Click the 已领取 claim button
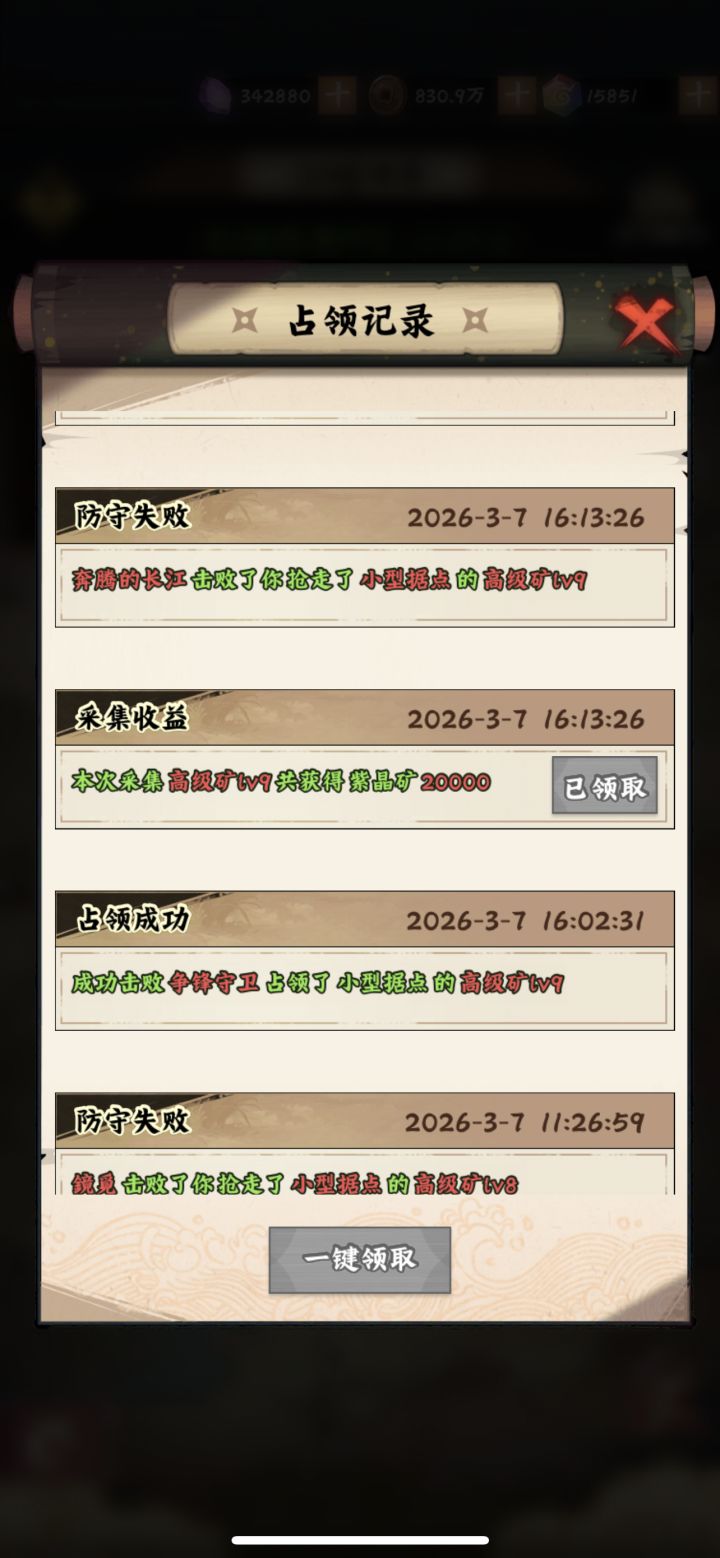 coord(605,788)
